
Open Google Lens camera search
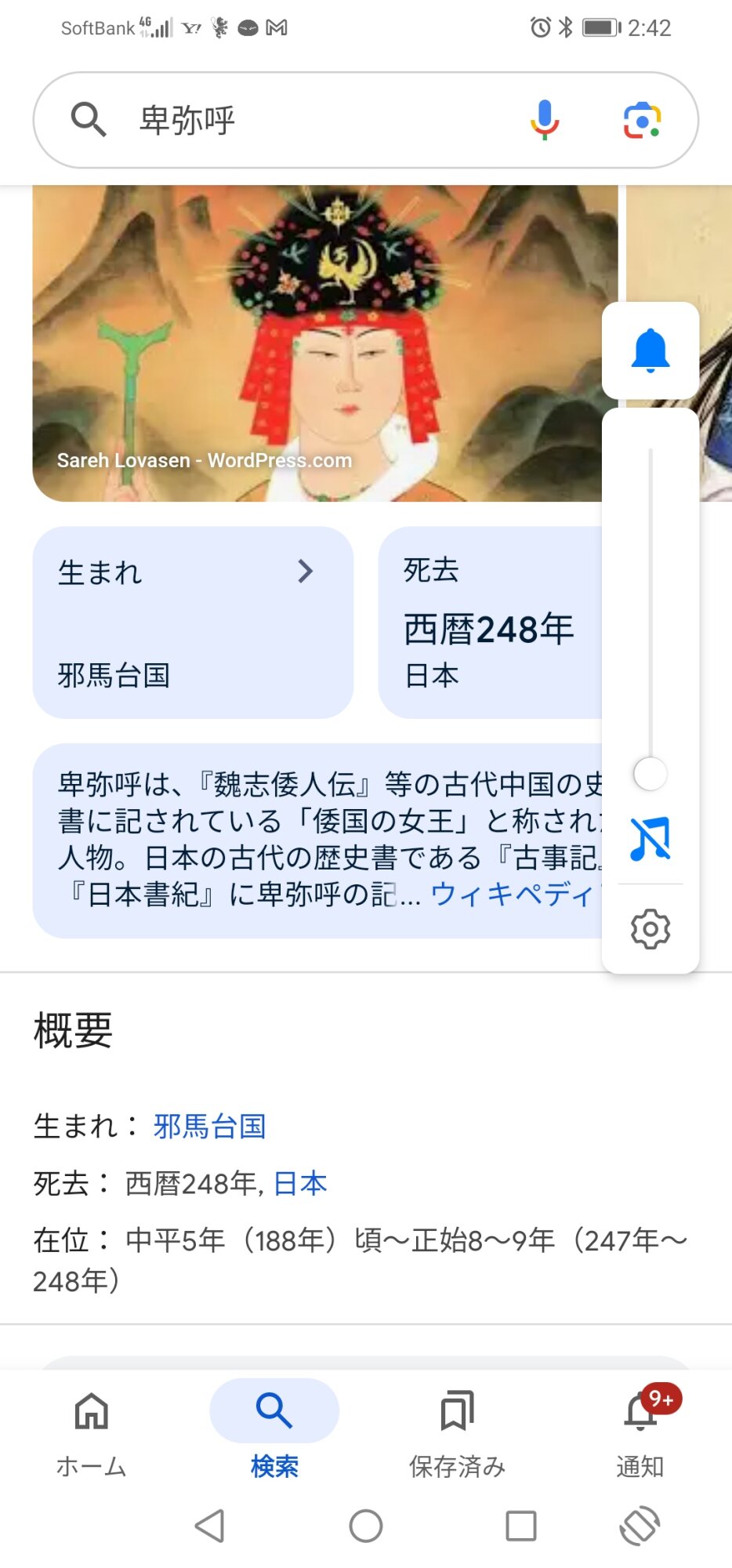[x=642, y=120]
